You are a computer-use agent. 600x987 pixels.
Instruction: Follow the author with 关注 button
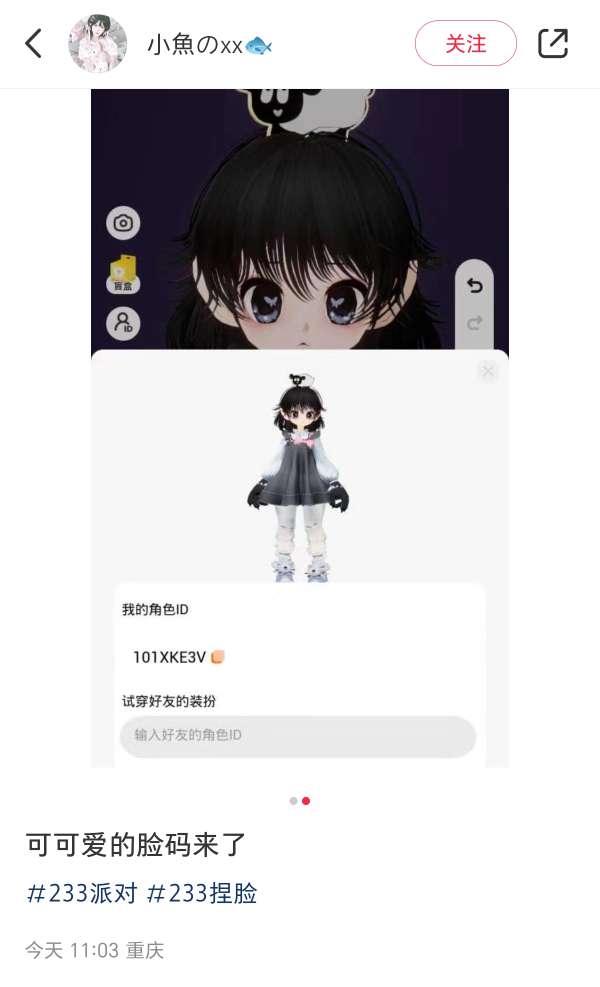click(465, 44)
